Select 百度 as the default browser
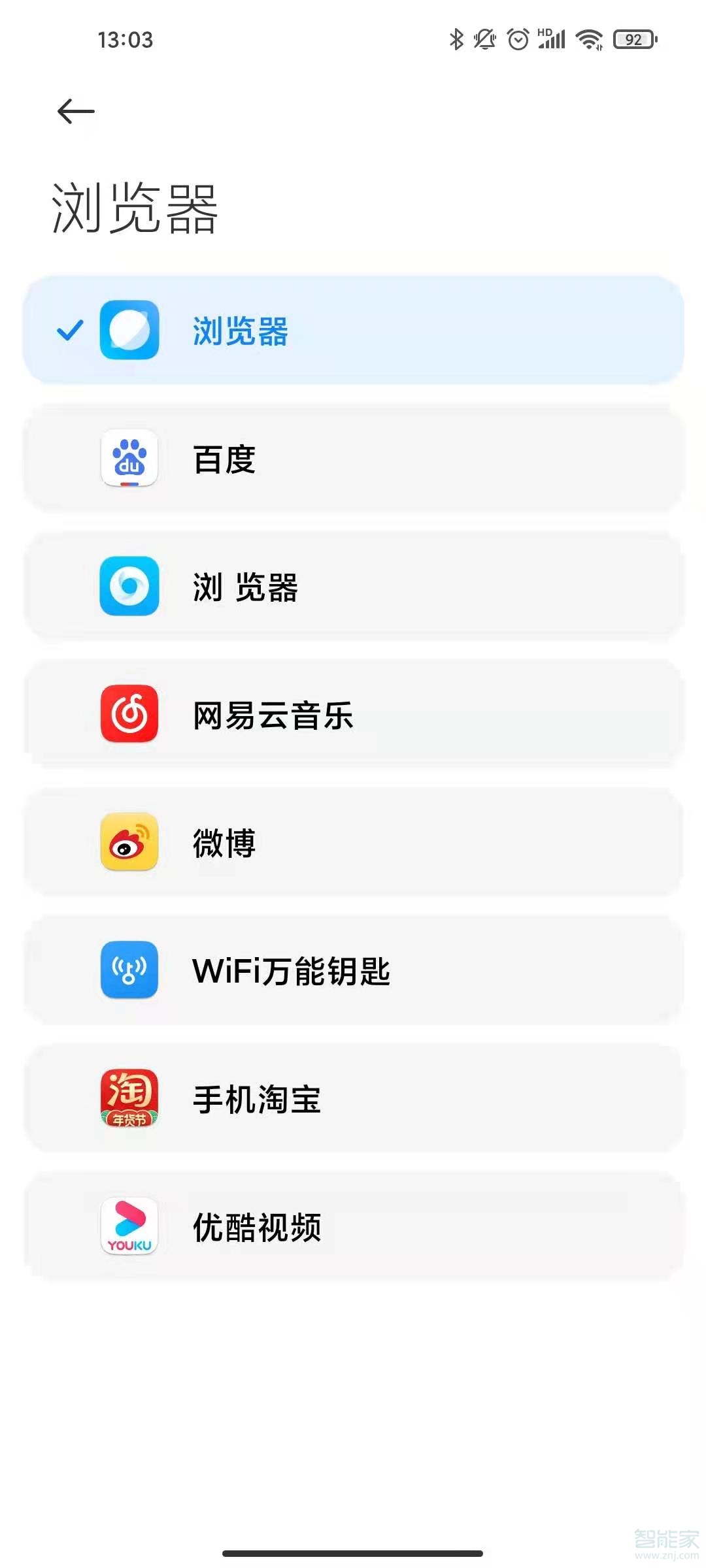The image size is (706, 1568). (353, 459)
